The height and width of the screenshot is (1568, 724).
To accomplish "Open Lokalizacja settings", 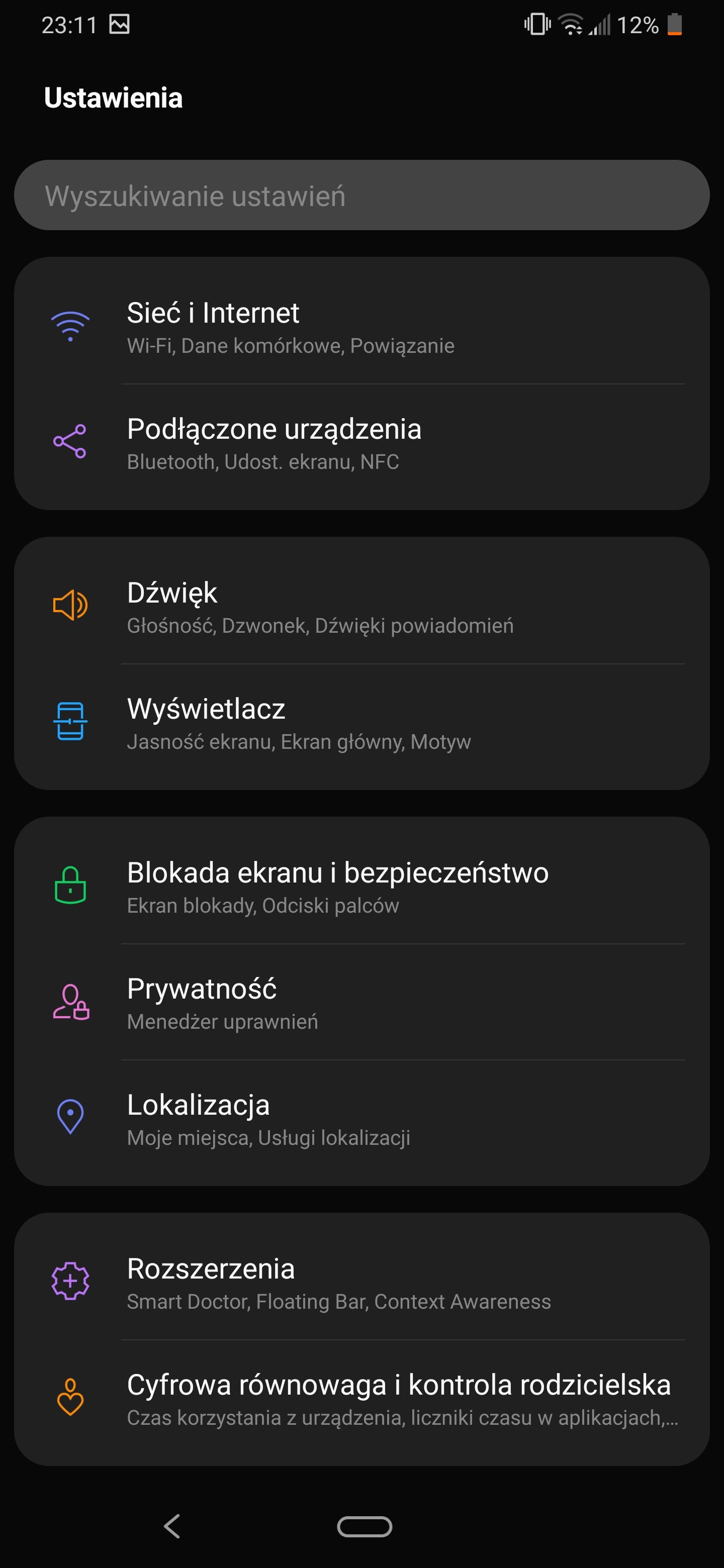I will tap(361, 1119).
